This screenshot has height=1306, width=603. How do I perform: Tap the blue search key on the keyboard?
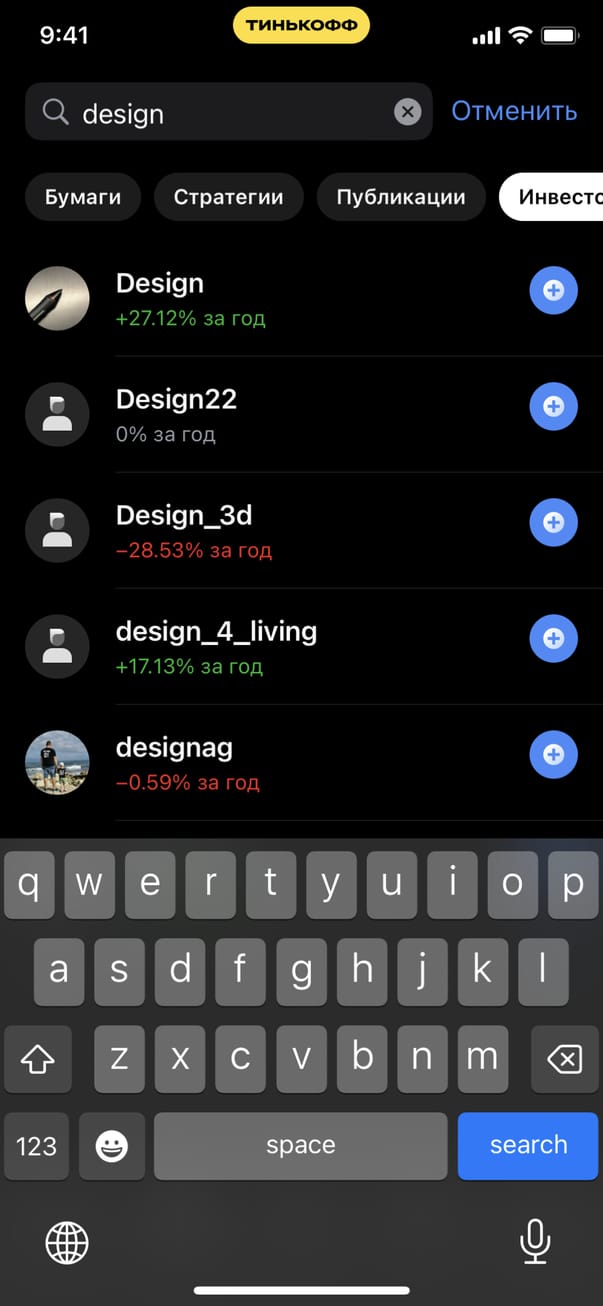coord(528,1146)
